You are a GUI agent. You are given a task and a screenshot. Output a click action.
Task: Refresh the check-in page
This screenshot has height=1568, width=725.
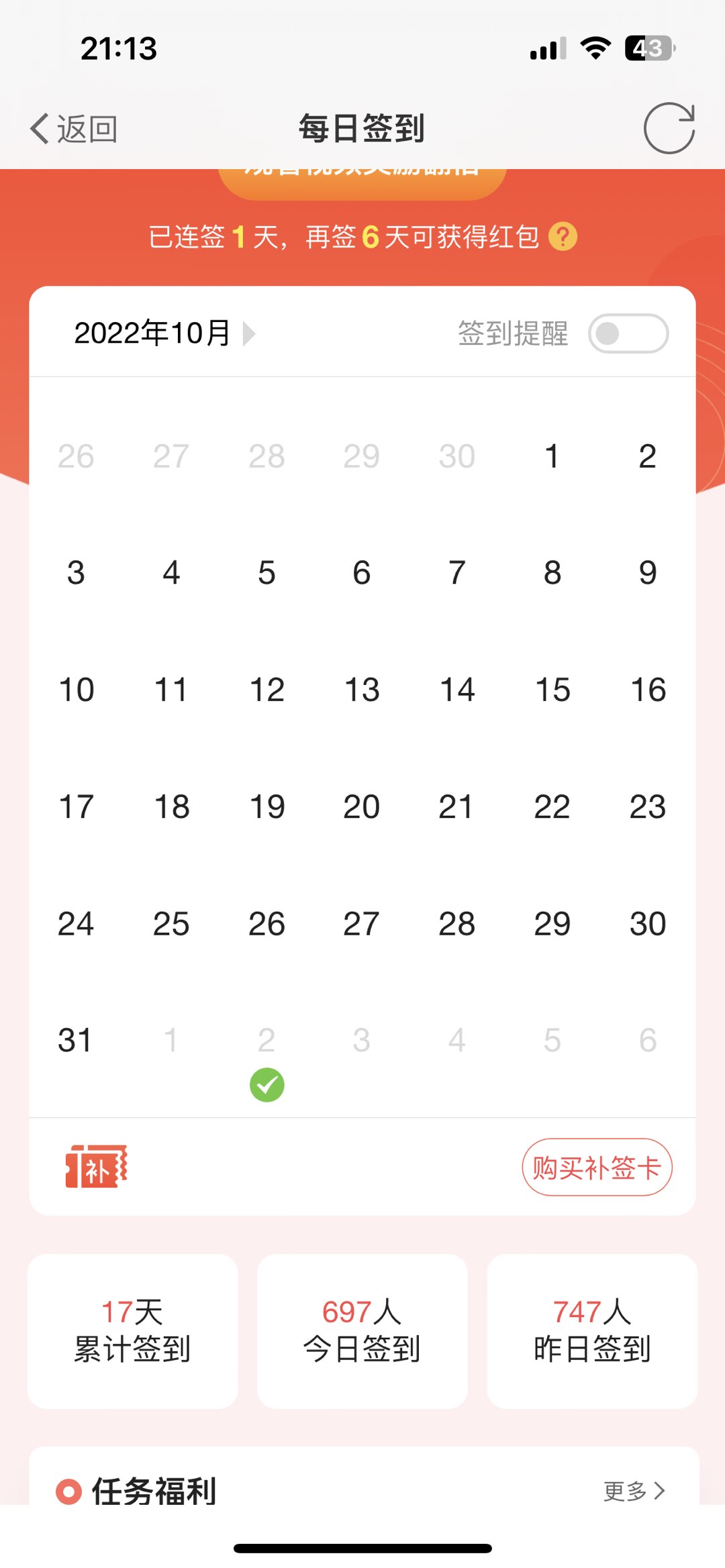point(669,128)
